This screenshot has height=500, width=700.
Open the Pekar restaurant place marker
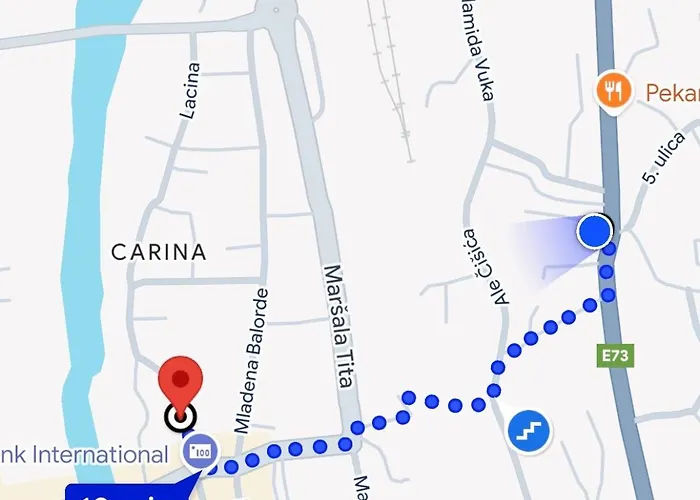pyautogui.click(x=612, y=92)
